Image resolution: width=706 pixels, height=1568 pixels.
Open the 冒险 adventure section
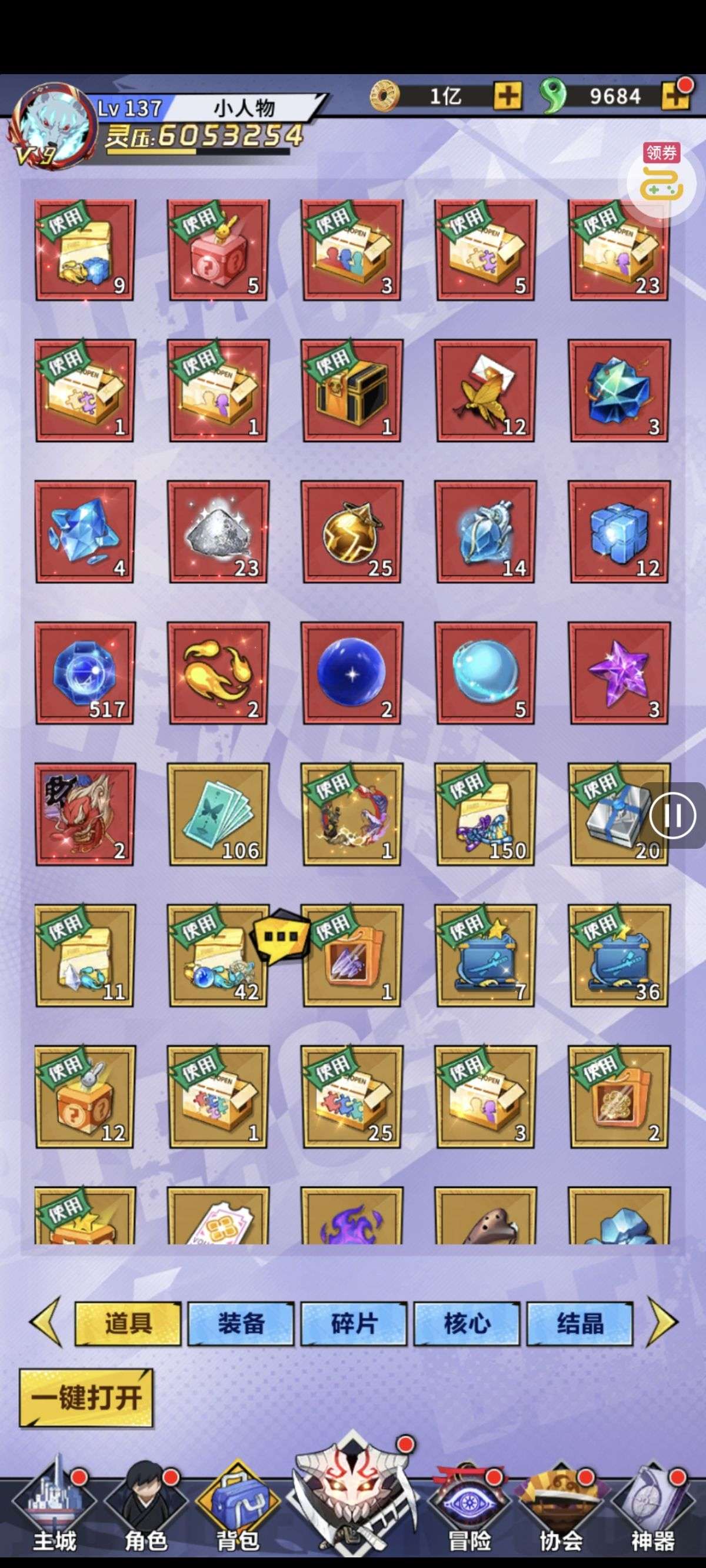click(x=469, y=1509)
